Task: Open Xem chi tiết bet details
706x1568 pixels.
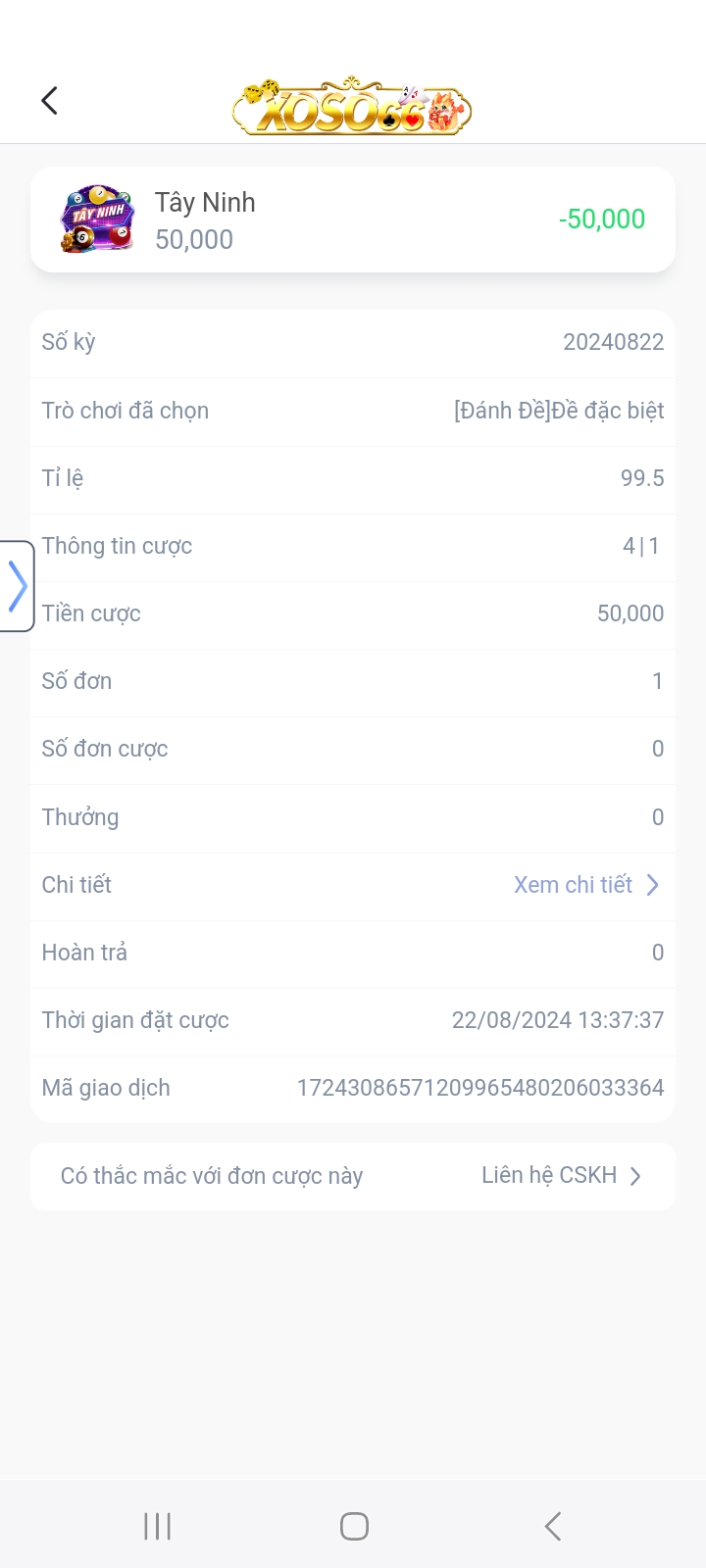Action: click(x=586, y=885)
